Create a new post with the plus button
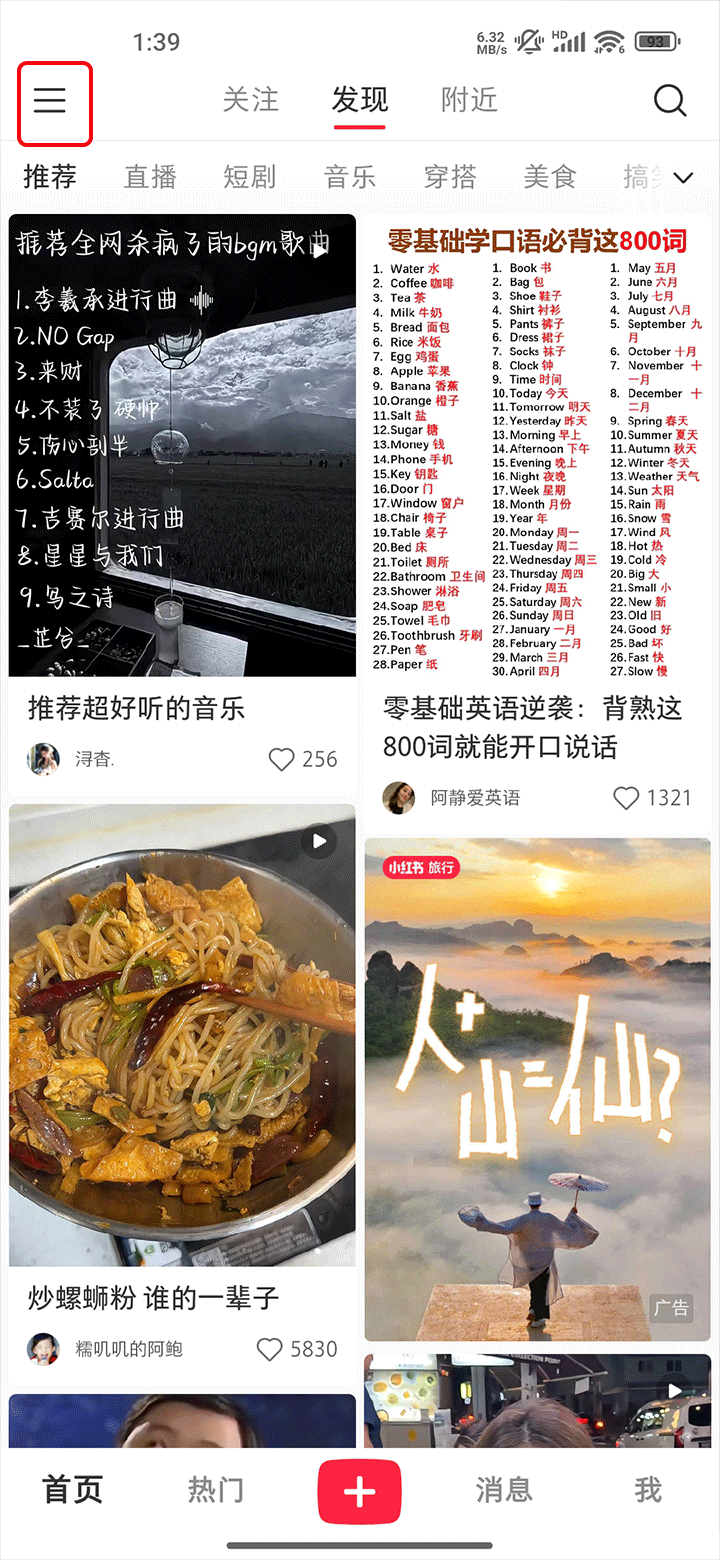720x1560 pixels. (360, 1492)
